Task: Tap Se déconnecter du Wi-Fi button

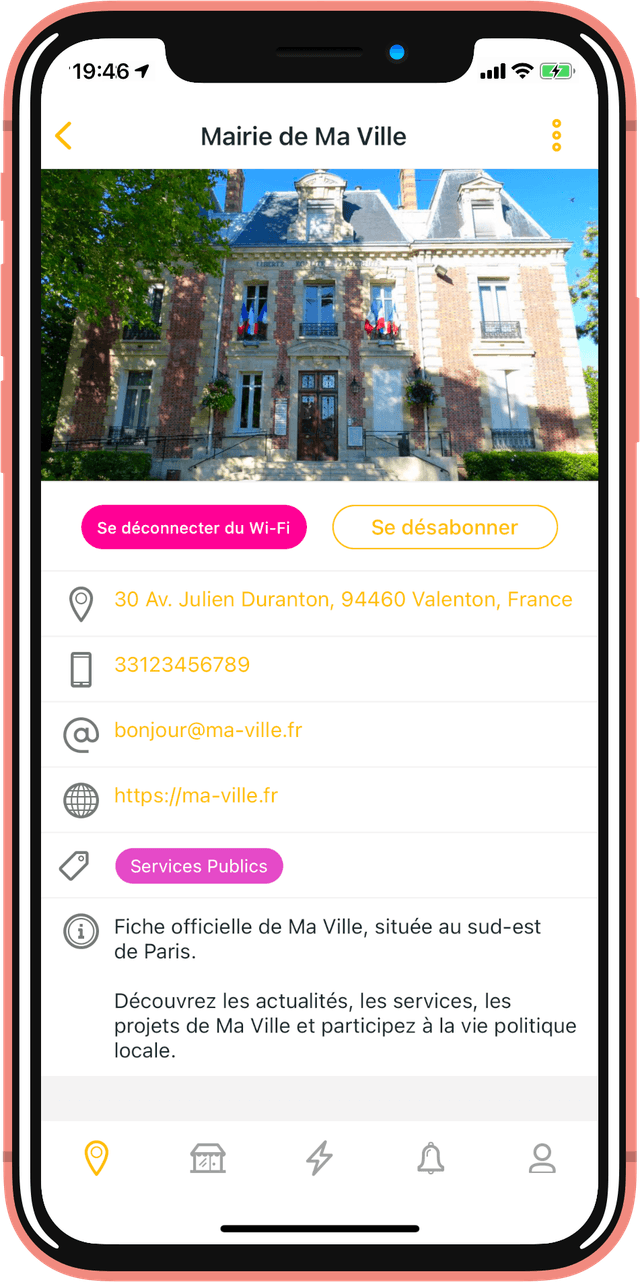Action: click(x=193, y=527)
